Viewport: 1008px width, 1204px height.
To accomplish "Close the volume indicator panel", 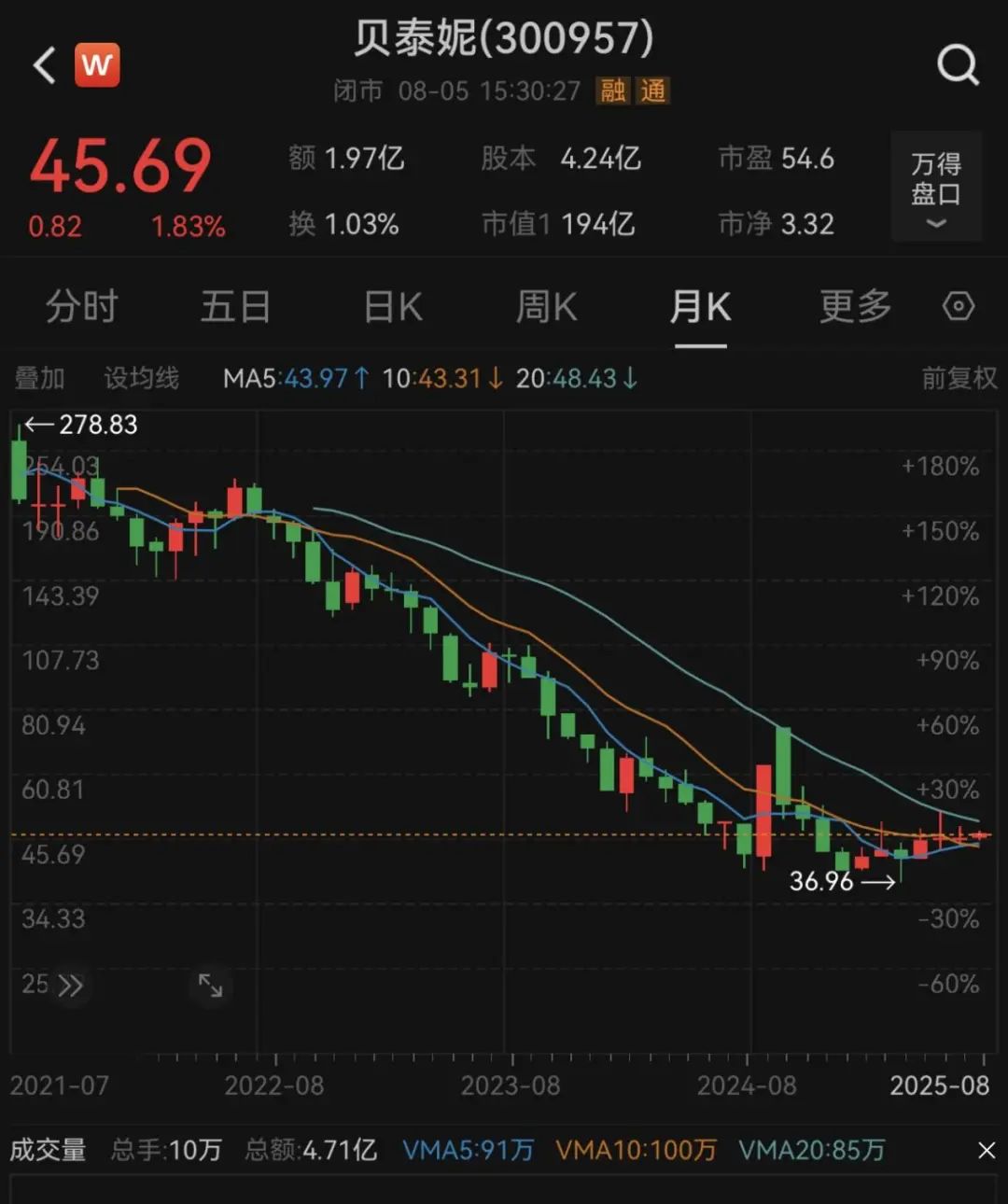I will click(x=986, y=1151).
